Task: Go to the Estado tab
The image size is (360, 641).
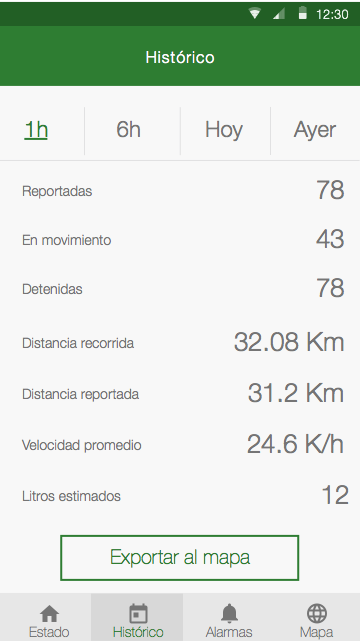Action: coord(49,617)
